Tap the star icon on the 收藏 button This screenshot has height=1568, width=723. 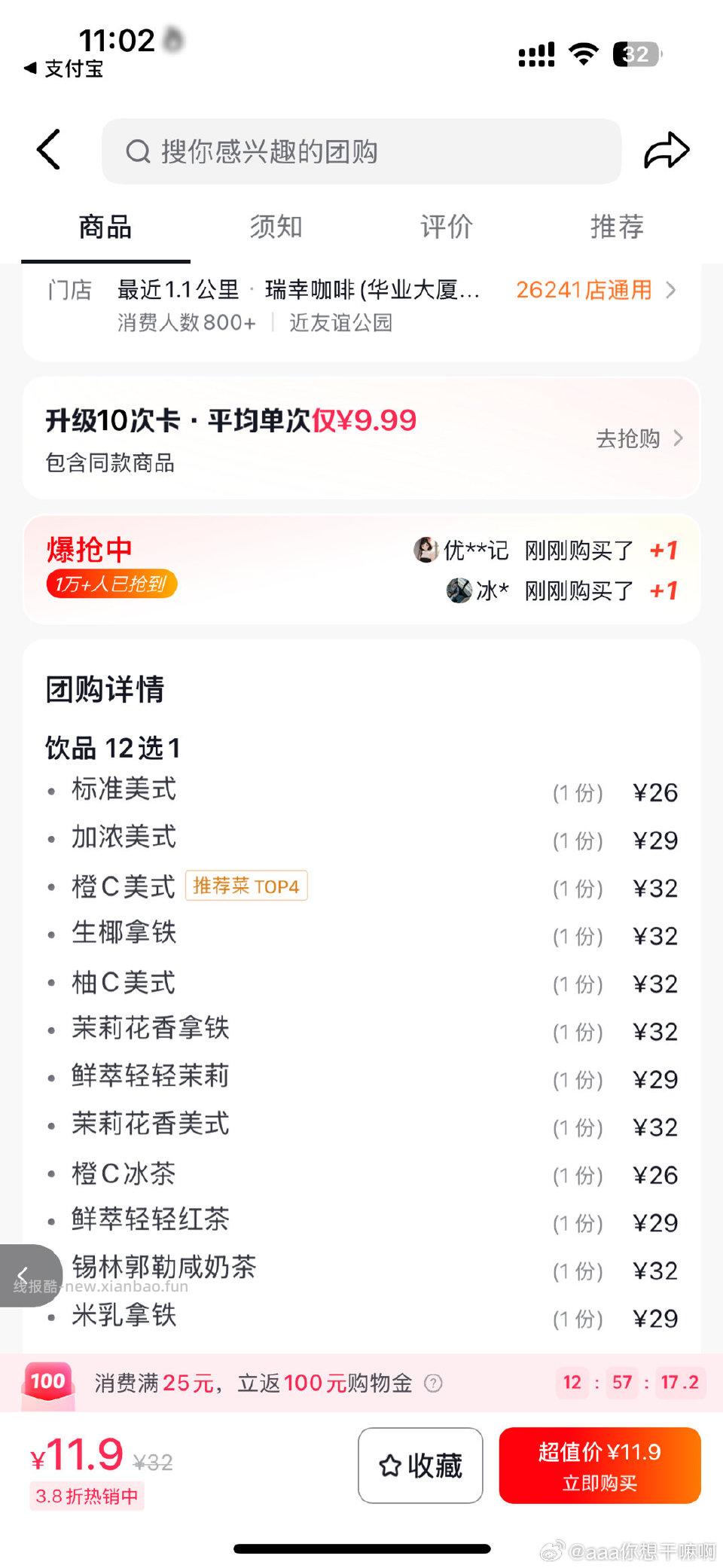(x=389, y=1466)
